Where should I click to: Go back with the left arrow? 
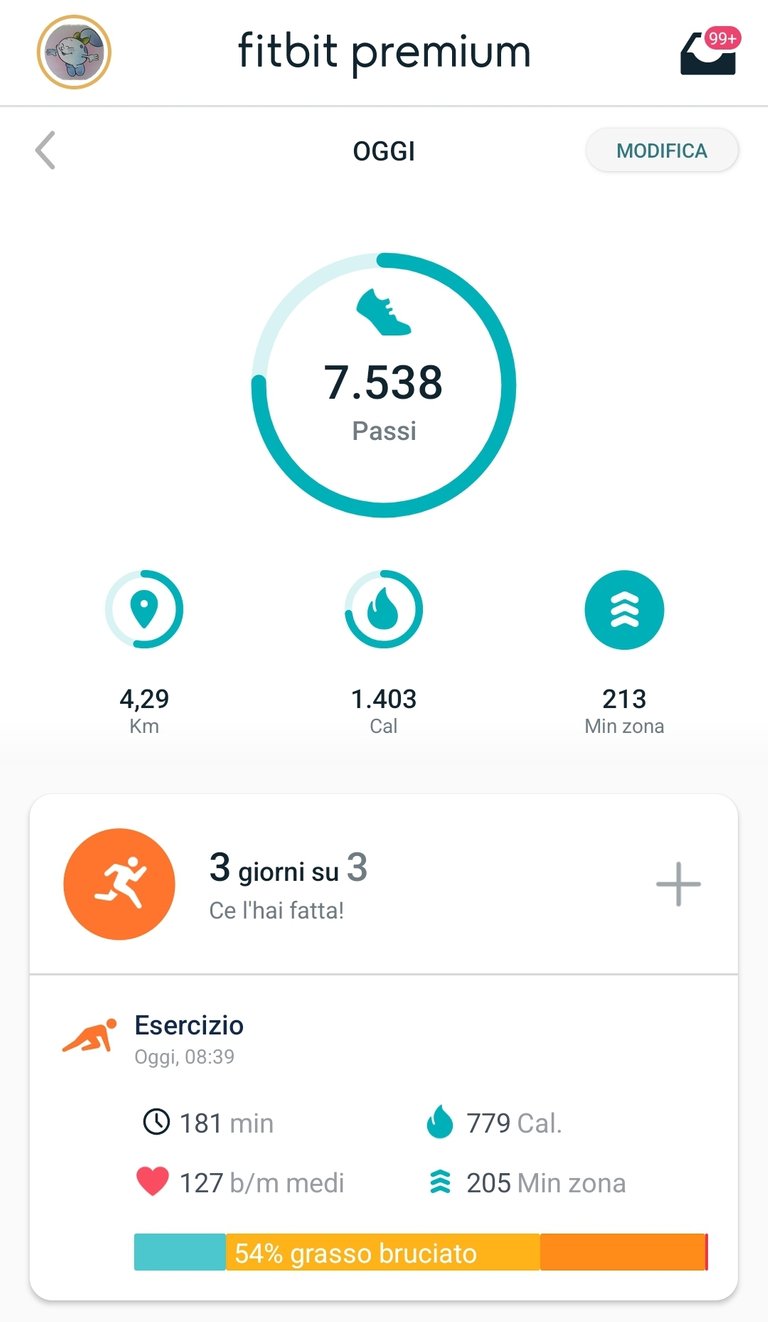pyautogui.click(x=46, y=151)
